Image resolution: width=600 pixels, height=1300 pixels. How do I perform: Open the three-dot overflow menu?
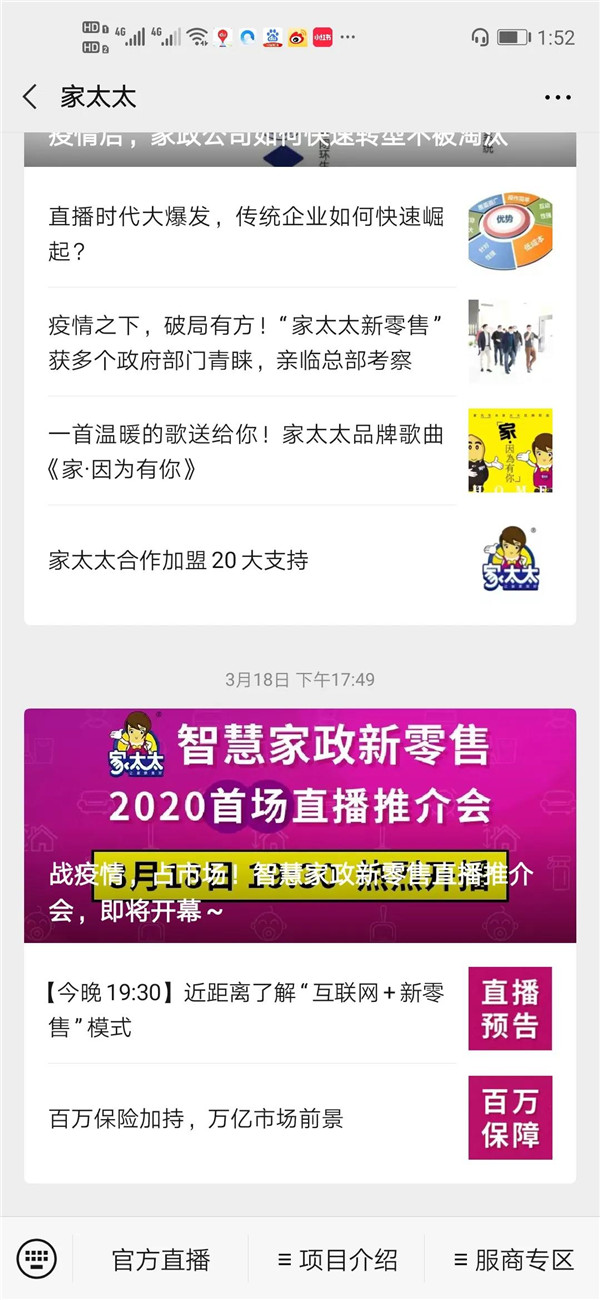pyautogui.click(x=557, y=97)
